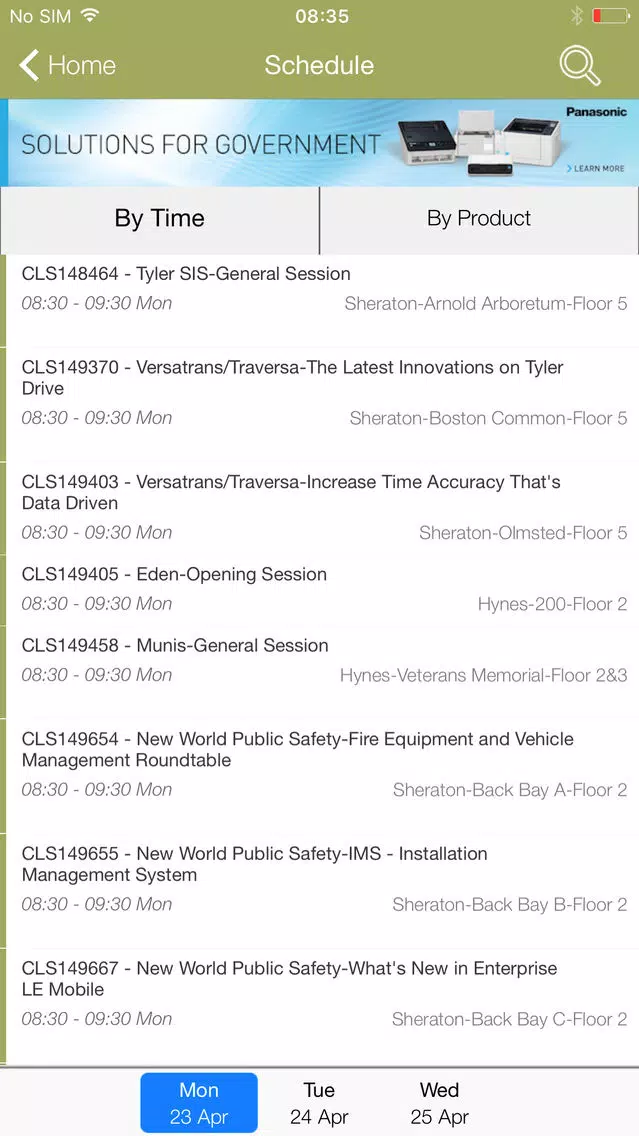Open the Tyler SIS-General Session
Viewport: 639px width, 1136px height.
point(320,288)
